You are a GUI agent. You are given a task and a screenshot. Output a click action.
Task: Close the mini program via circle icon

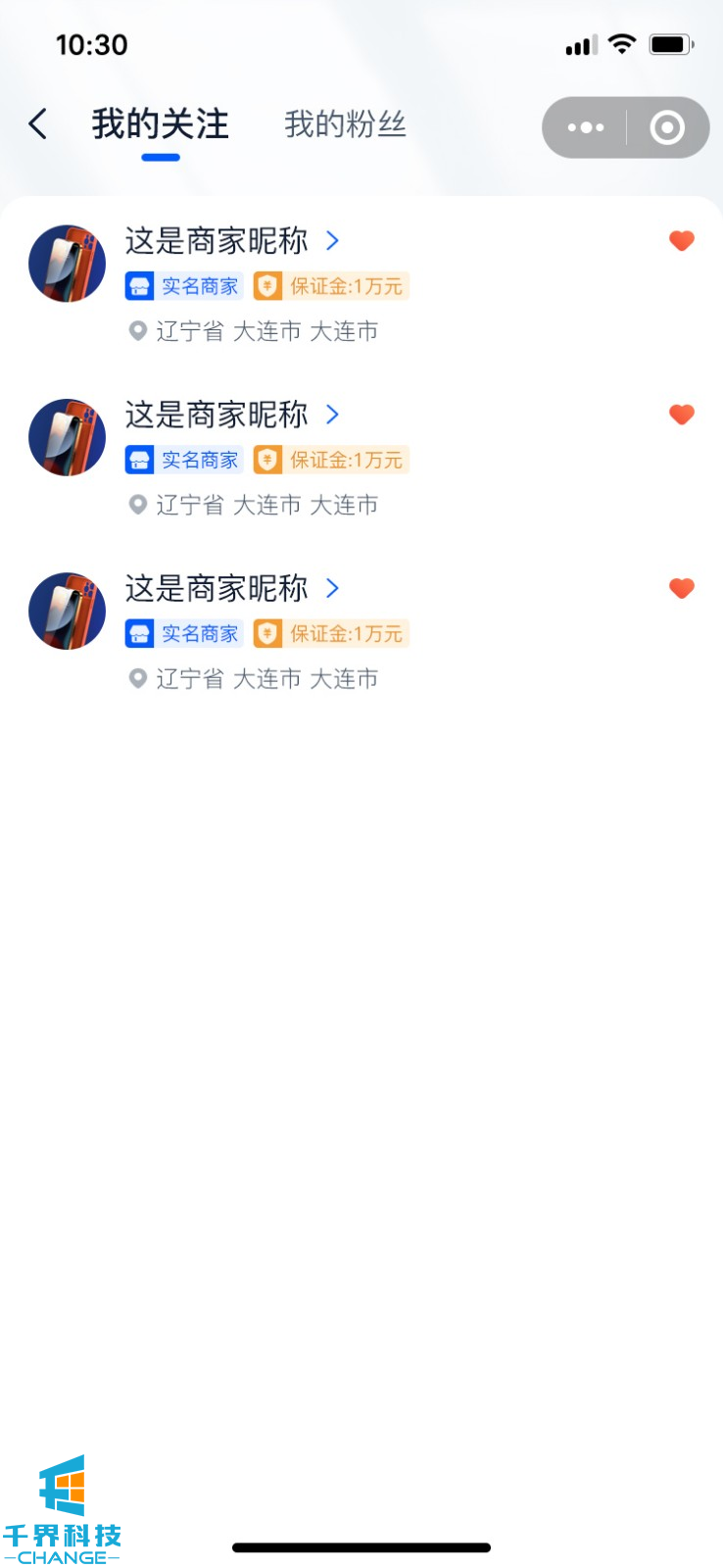point(667,127)
